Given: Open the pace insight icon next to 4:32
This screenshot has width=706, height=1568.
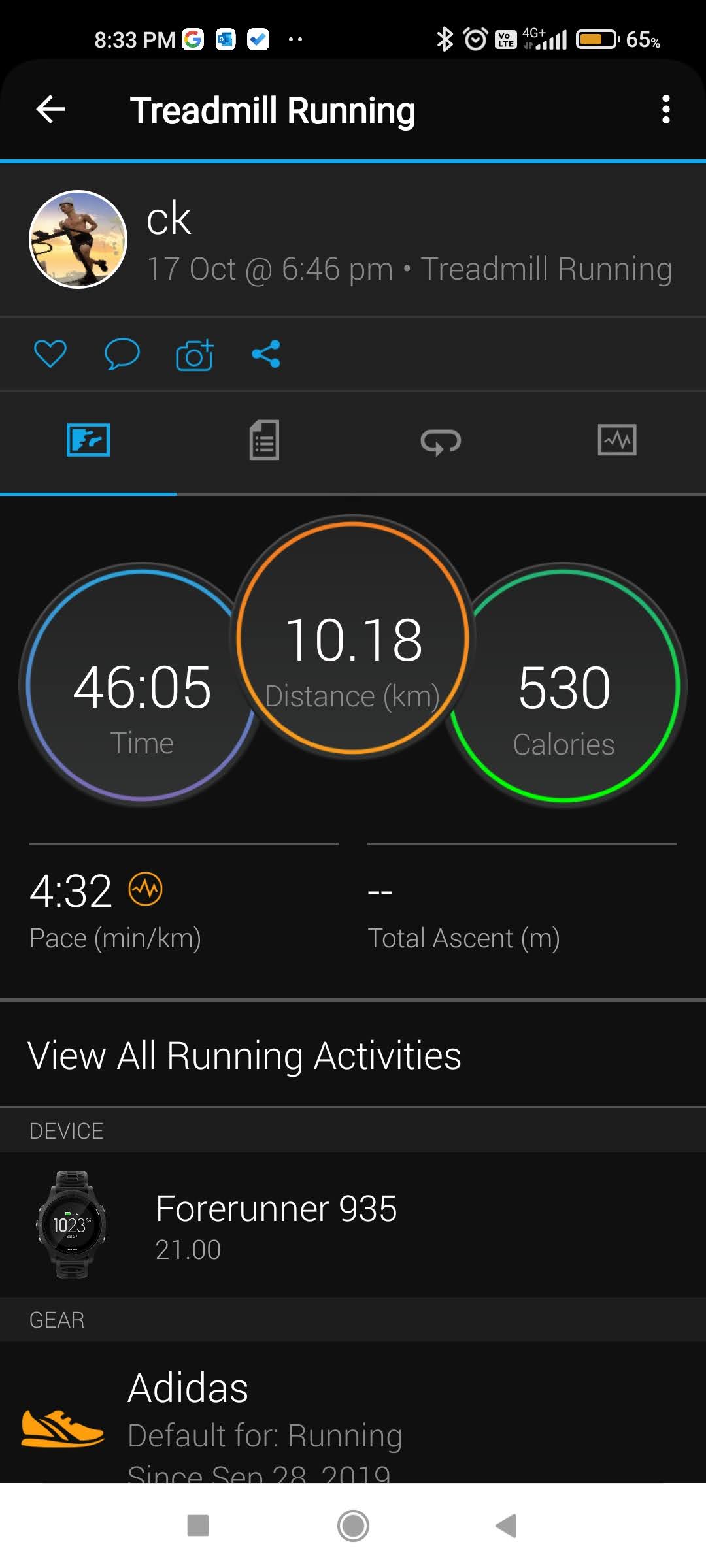Looking at the screenshot, I should [145, 889].
